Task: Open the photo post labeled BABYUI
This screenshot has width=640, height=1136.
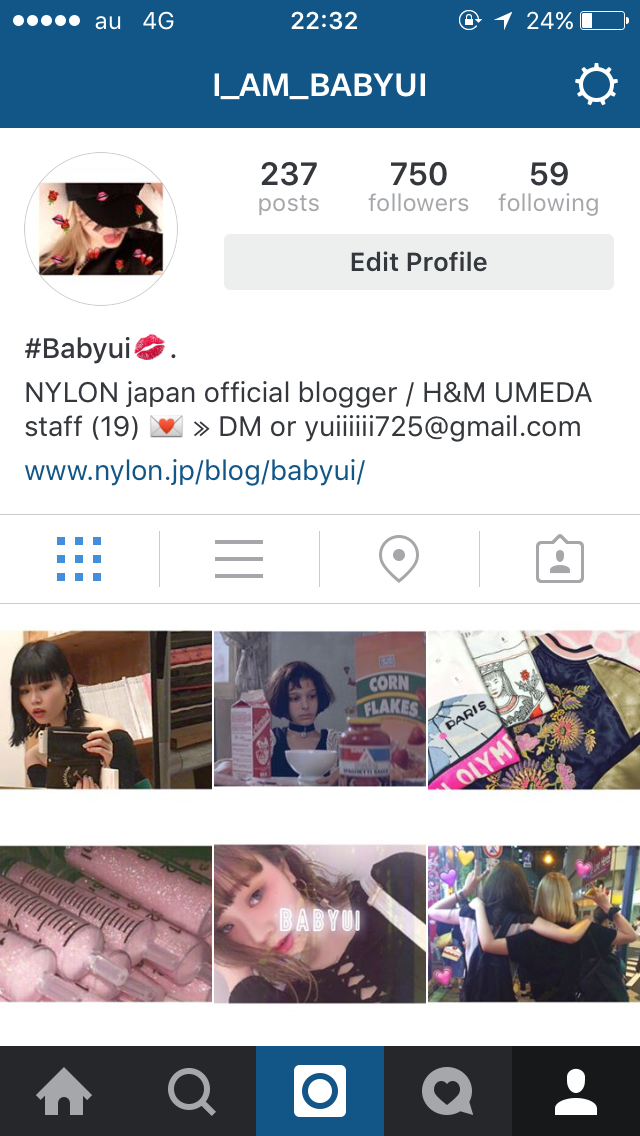Action: tap(320, 923)
